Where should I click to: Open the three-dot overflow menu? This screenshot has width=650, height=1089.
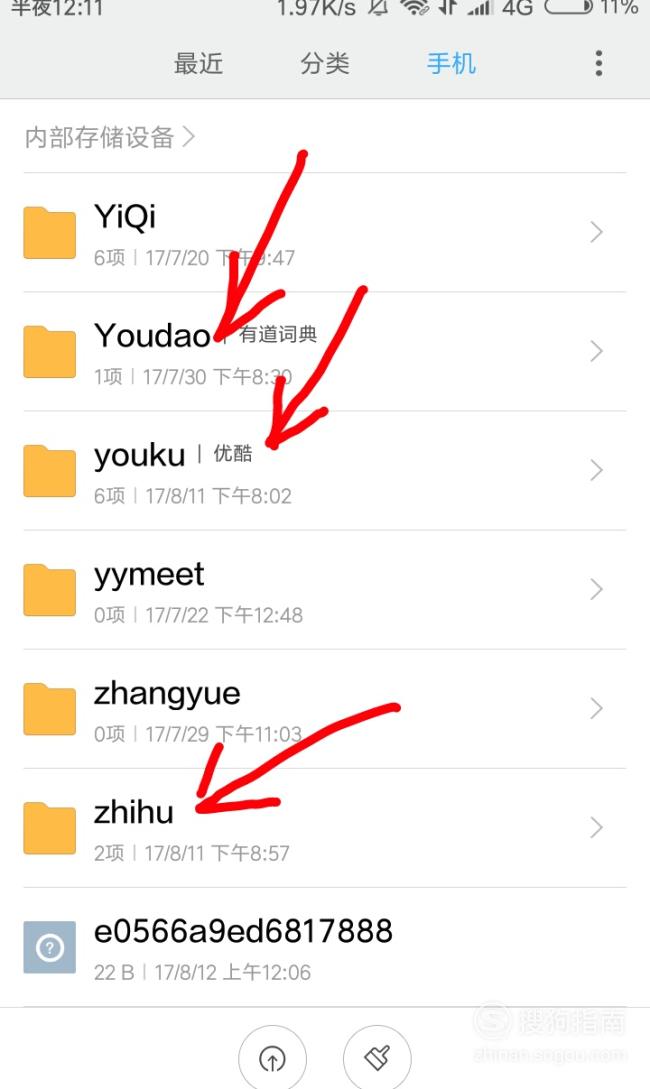[599, 63]
